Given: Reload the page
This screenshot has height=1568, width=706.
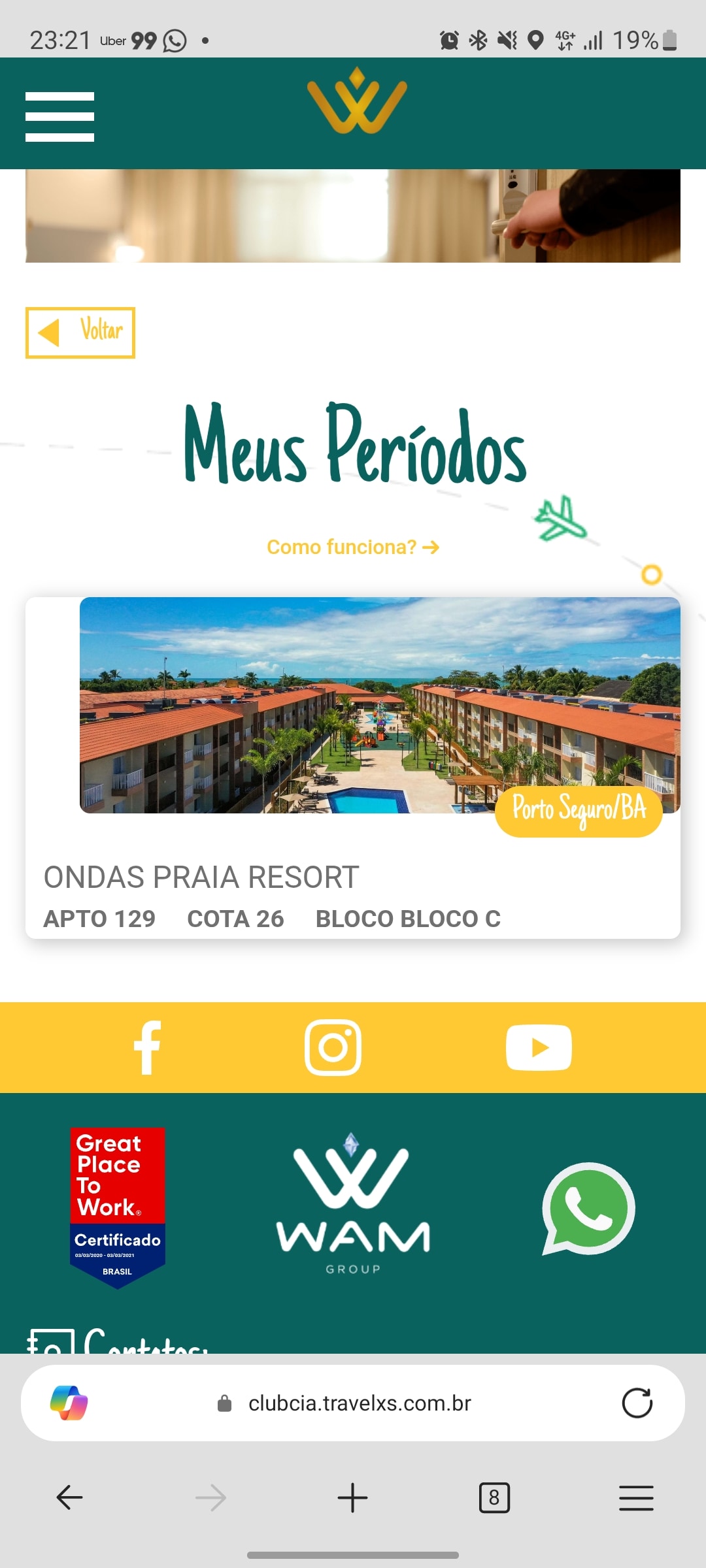Looking at the screenshot, I should click(637, 1403).
